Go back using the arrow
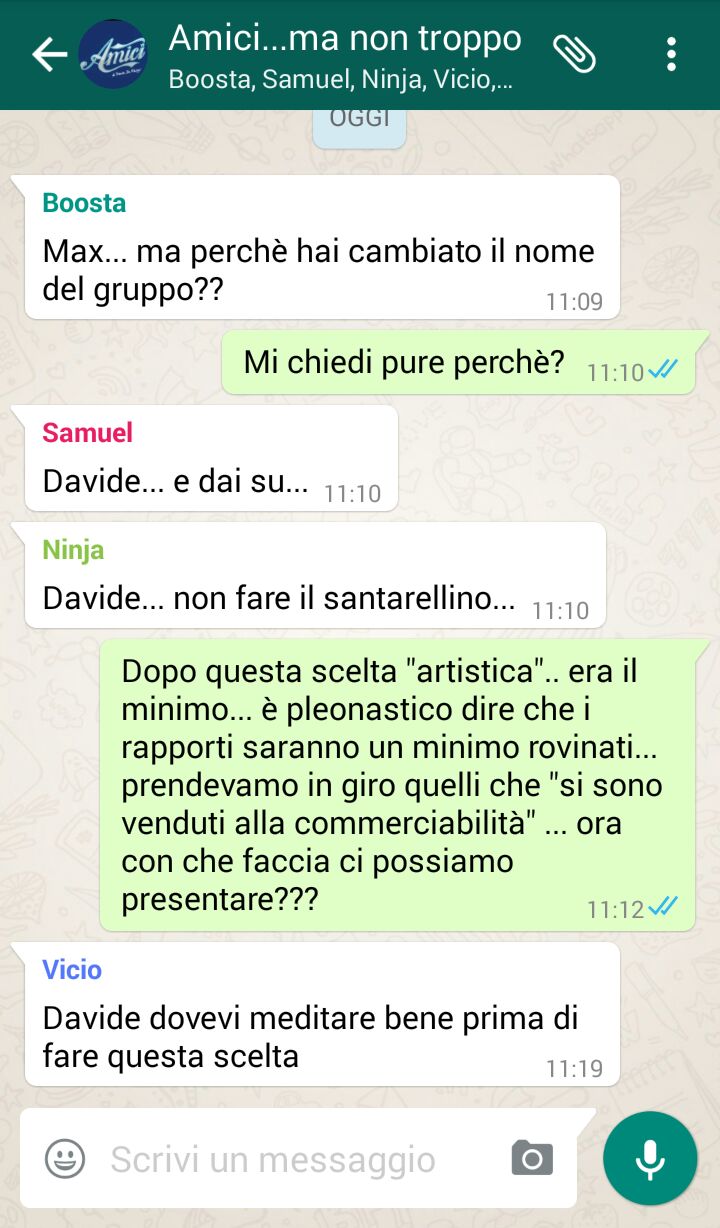This screenshot has width=720, height=1228. (x=49, y=55)
